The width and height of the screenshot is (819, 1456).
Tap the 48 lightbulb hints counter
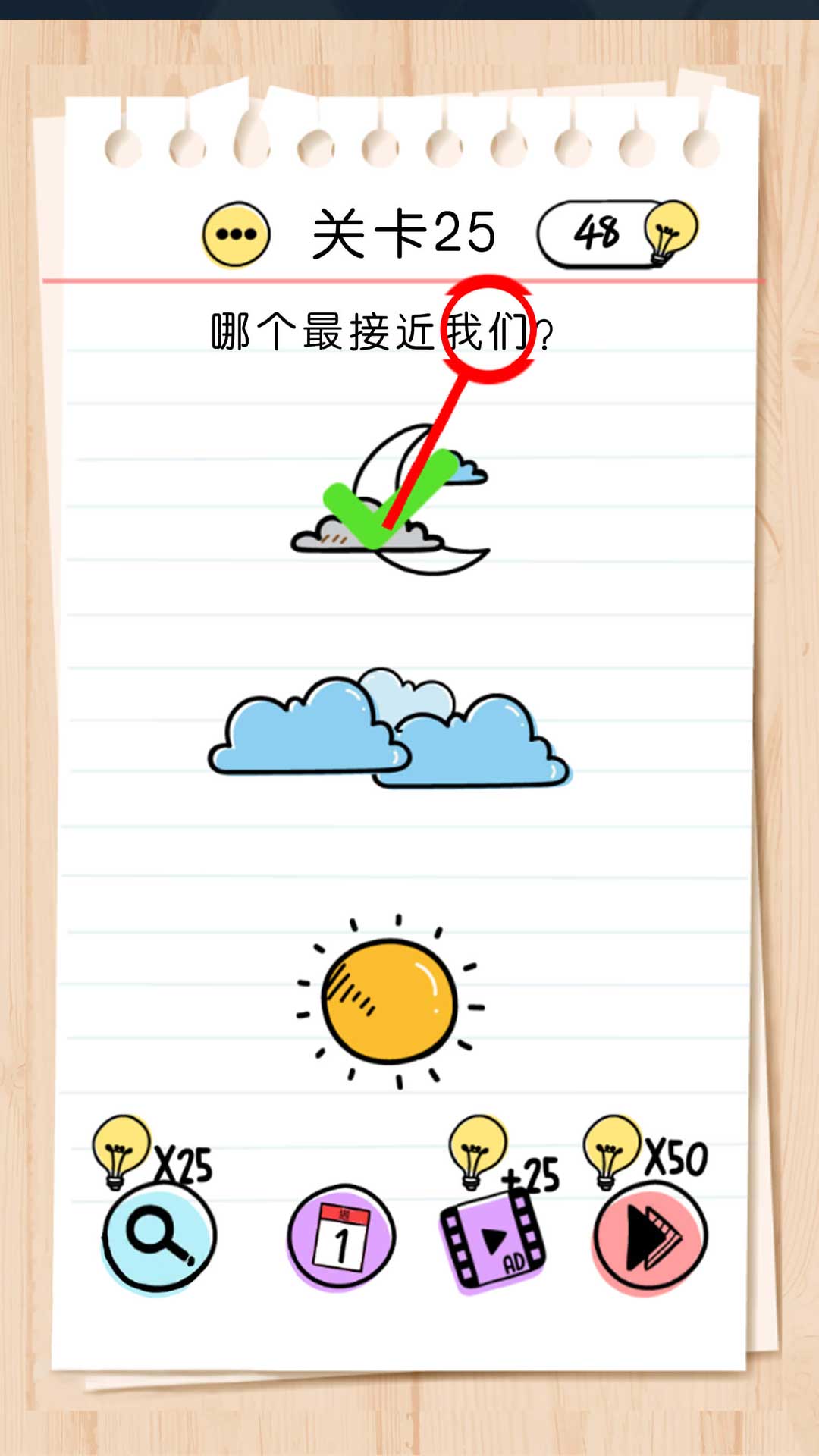tap(616, 234)
